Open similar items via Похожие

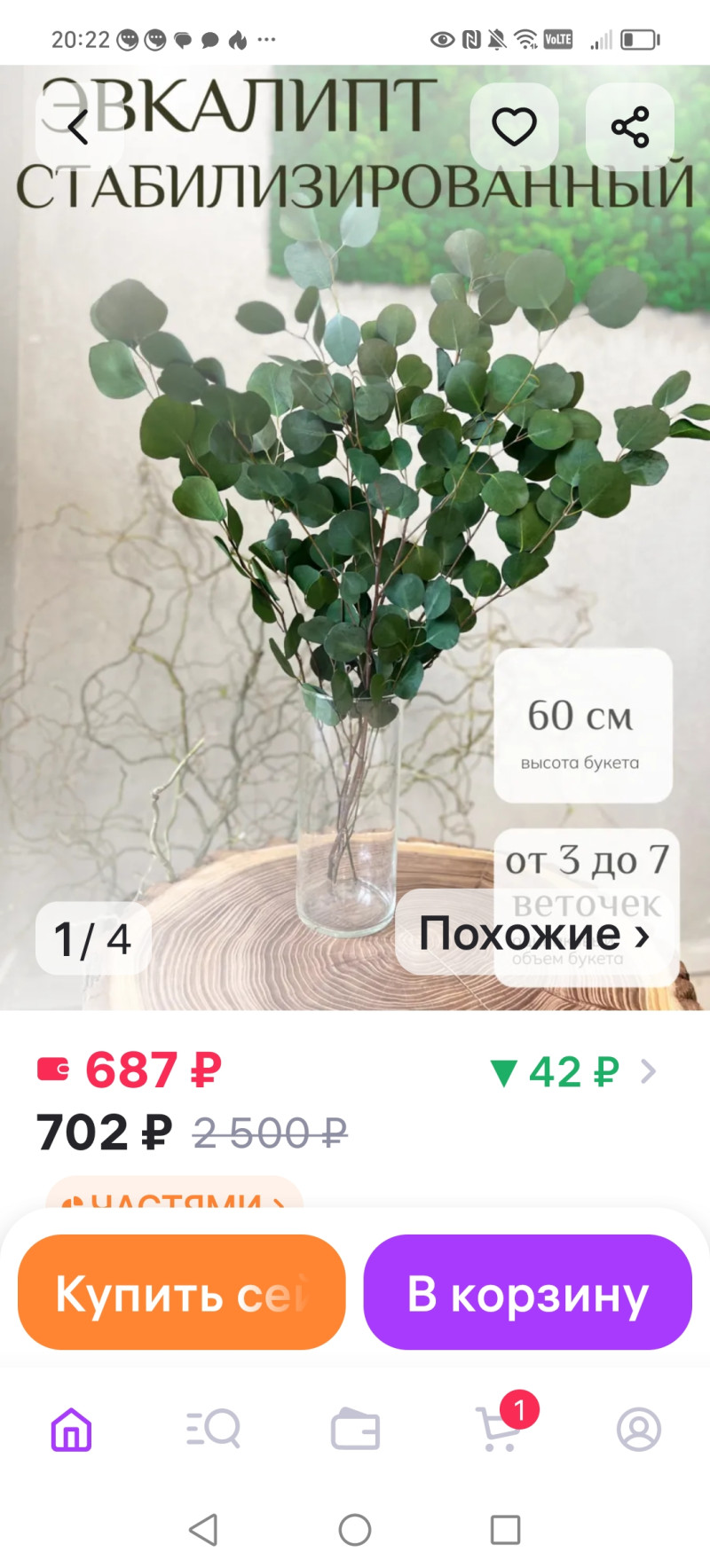click(x=532, y=933)
